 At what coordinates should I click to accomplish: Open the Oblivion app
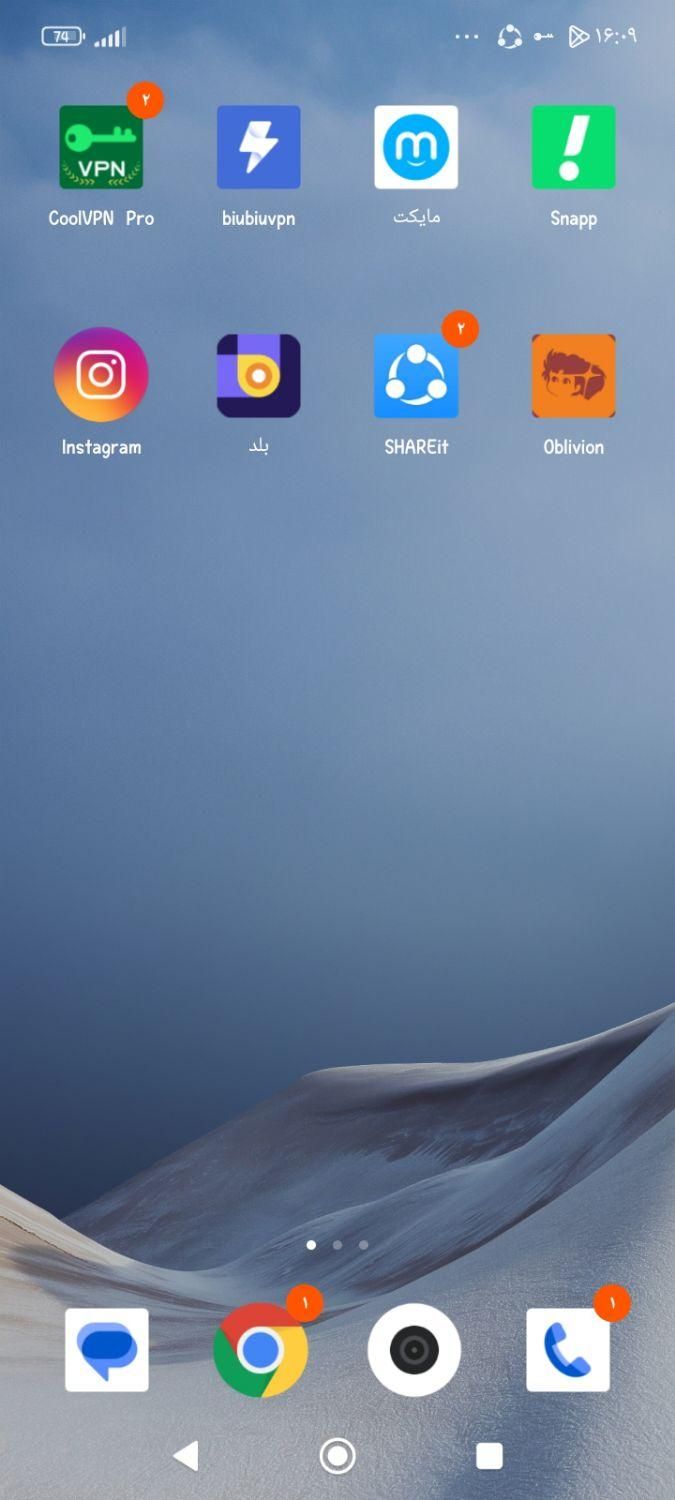[573, 375]
